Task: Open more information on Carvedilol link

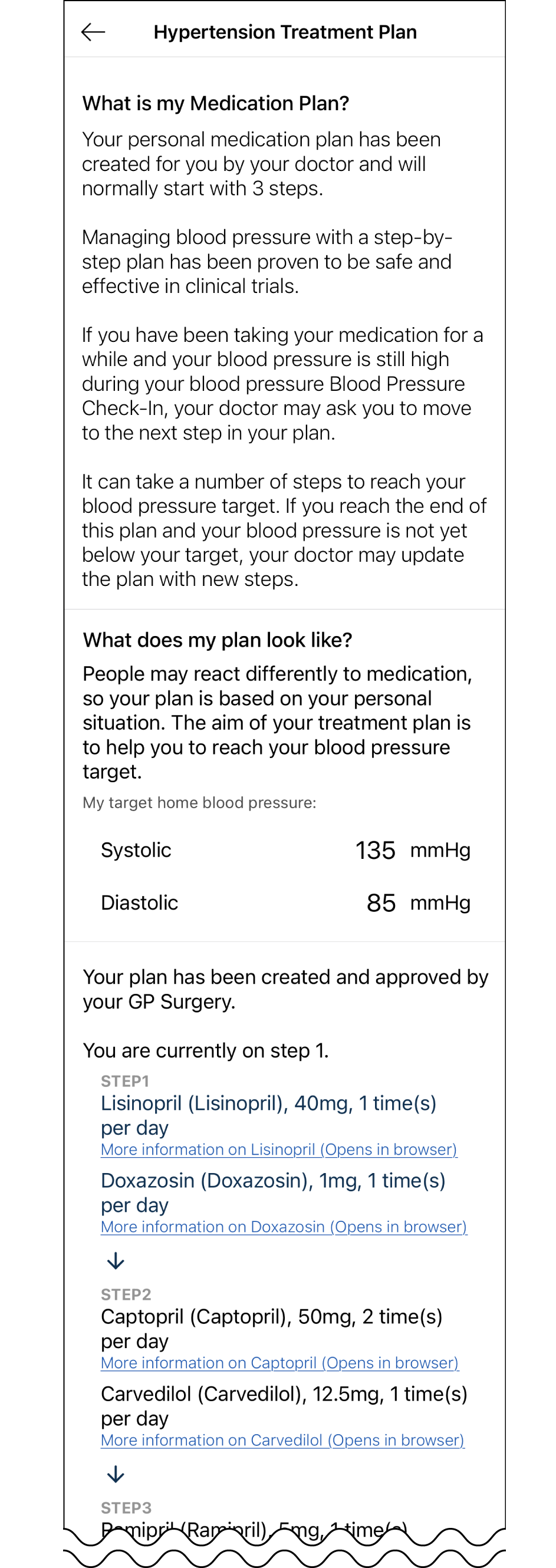Action: (x=282, y=1439)
